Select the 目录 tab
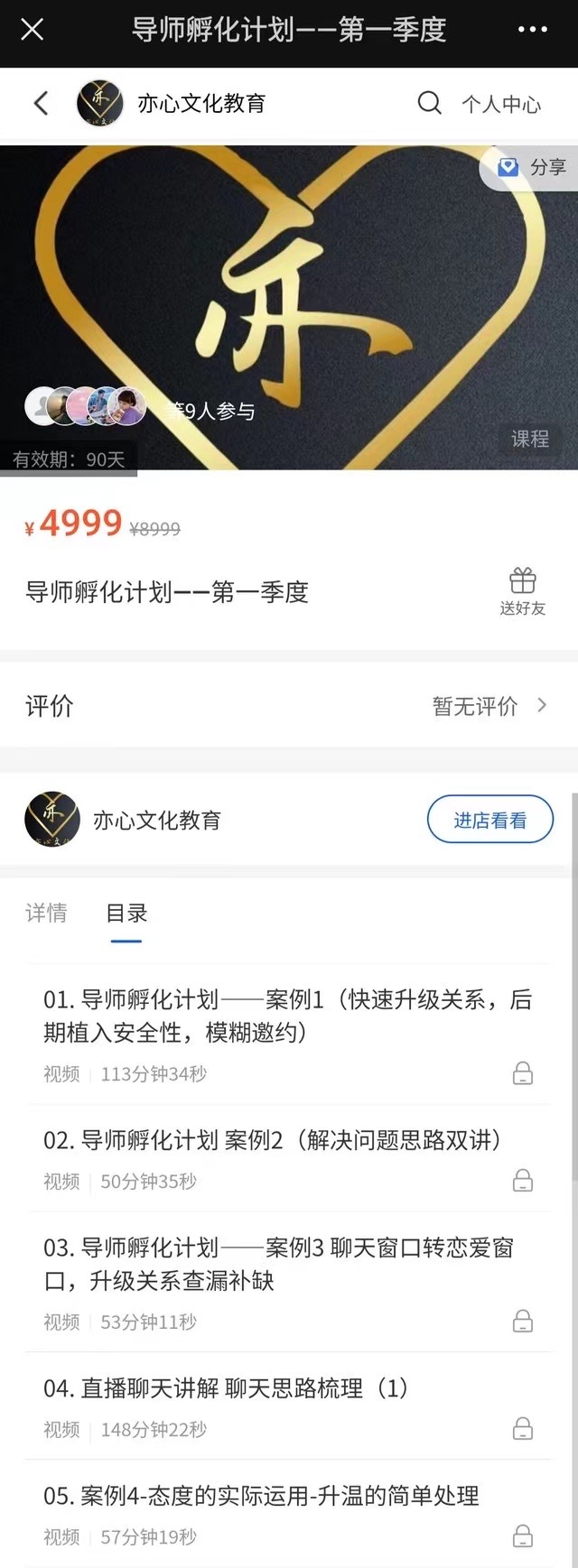 pos(126,914)
